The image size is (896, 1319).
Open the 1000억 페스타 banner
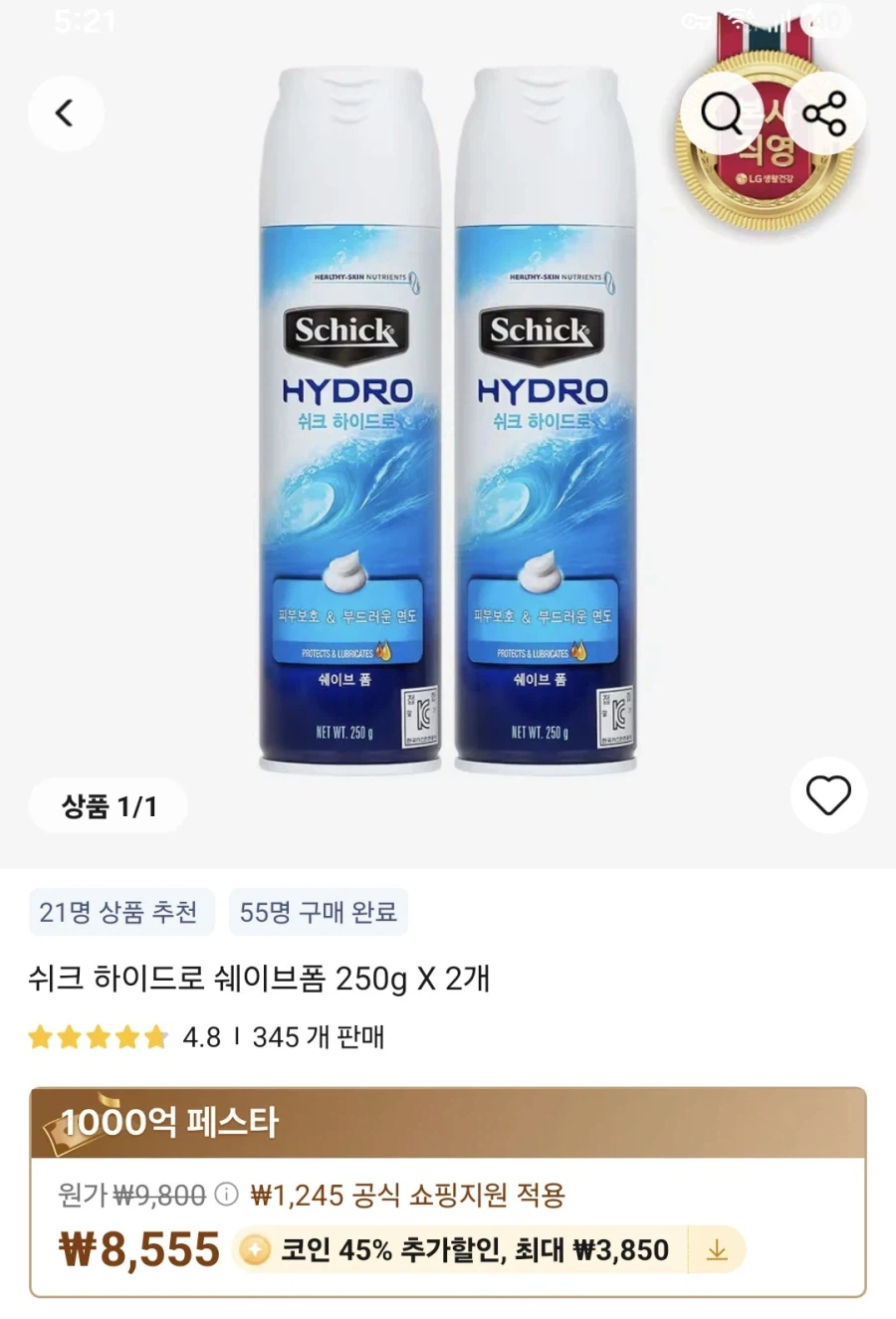[169, 1123]
